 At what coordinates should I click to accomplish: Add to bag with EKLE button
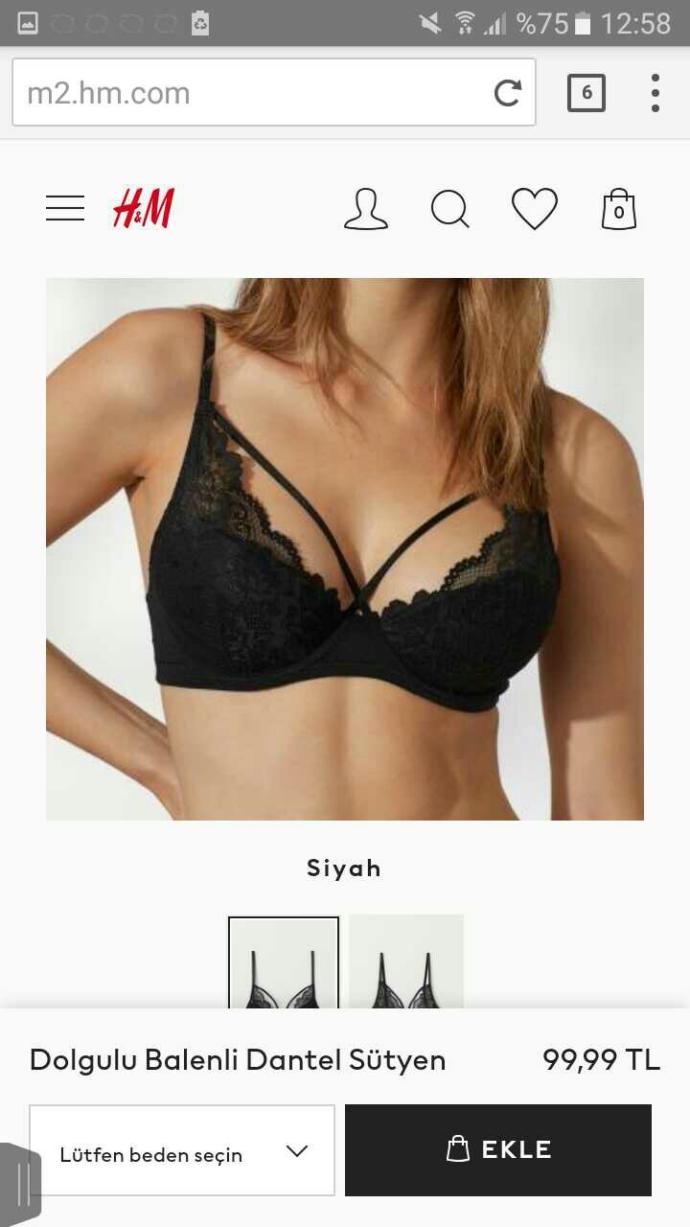(x=498, y=1150)
